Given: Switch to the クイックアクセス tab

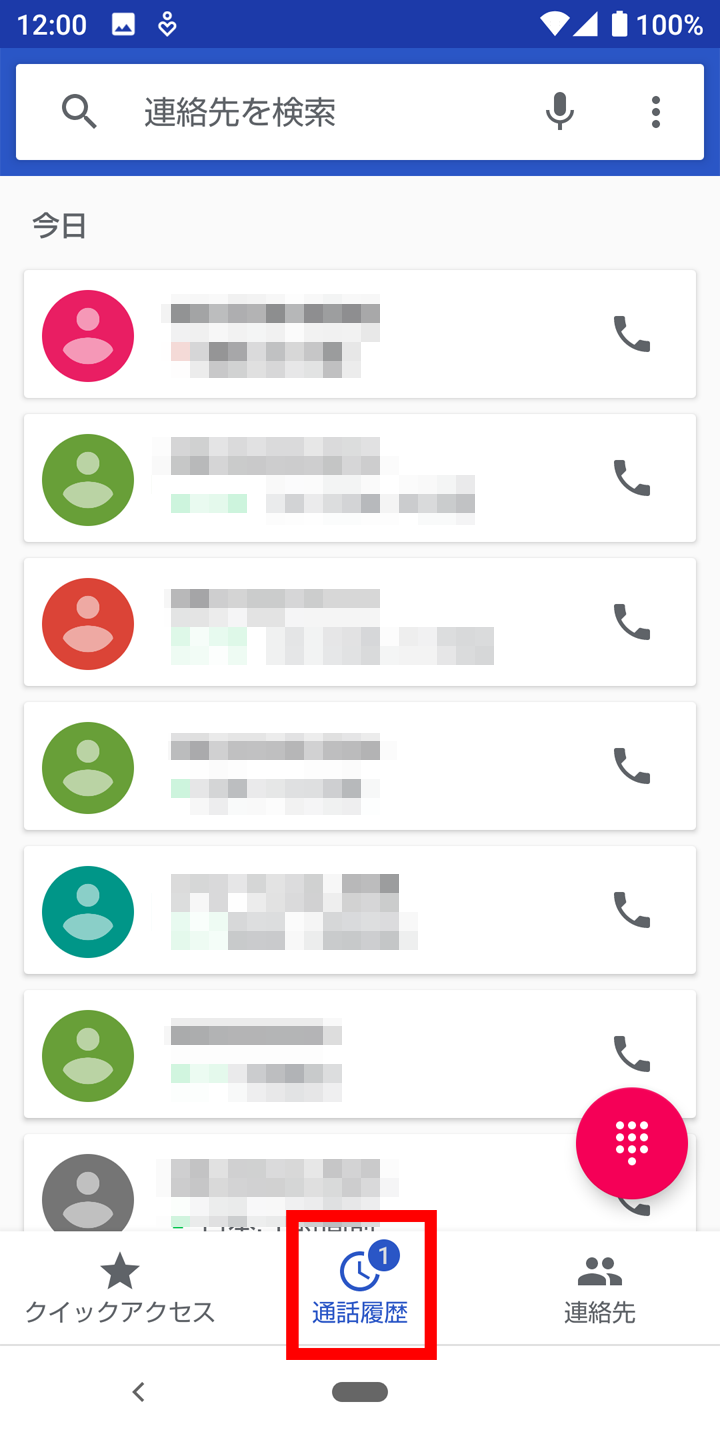Looking at the screenshot, I should (x=120, y=1288).
